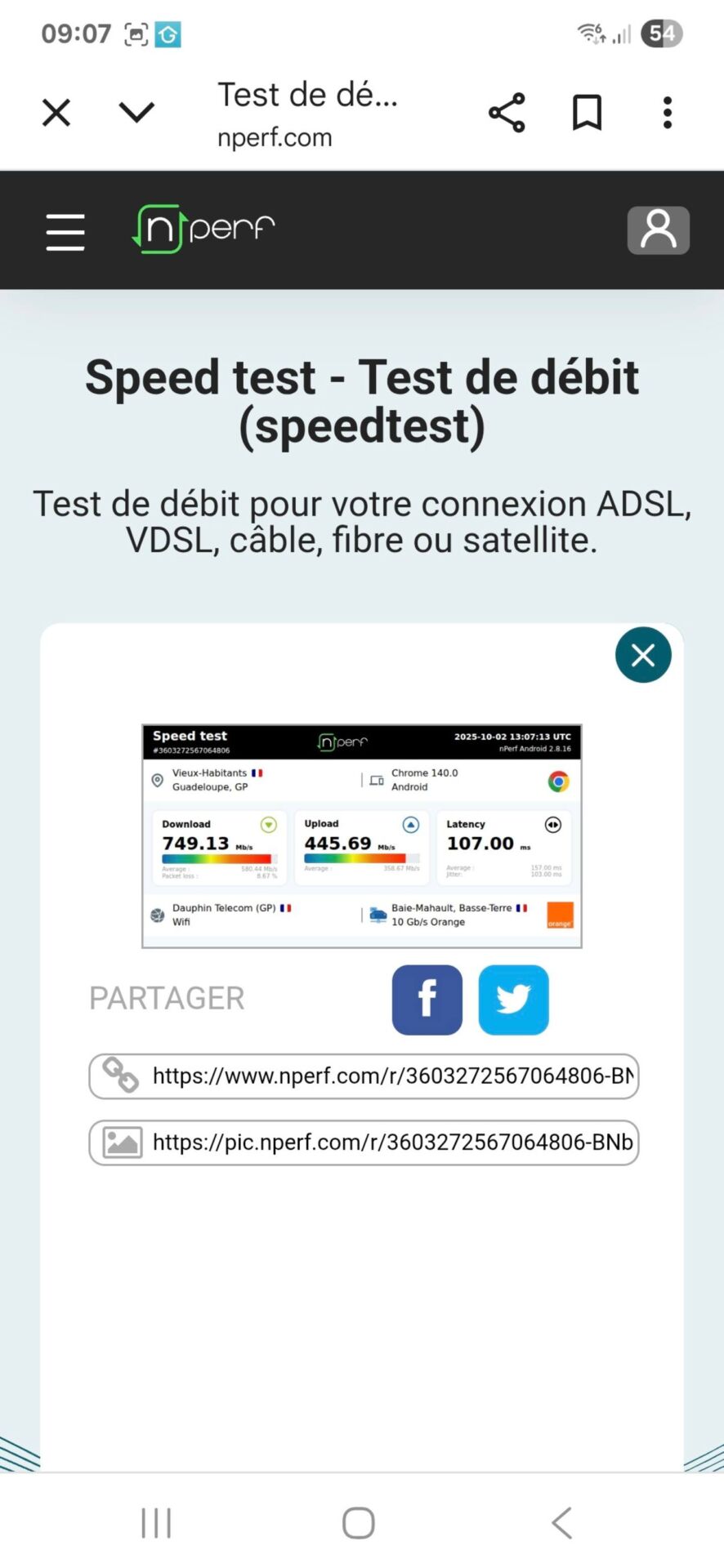This screenshot has height=1568, width=724.
Task: Share the result on Twitter
Action: 513,1000
